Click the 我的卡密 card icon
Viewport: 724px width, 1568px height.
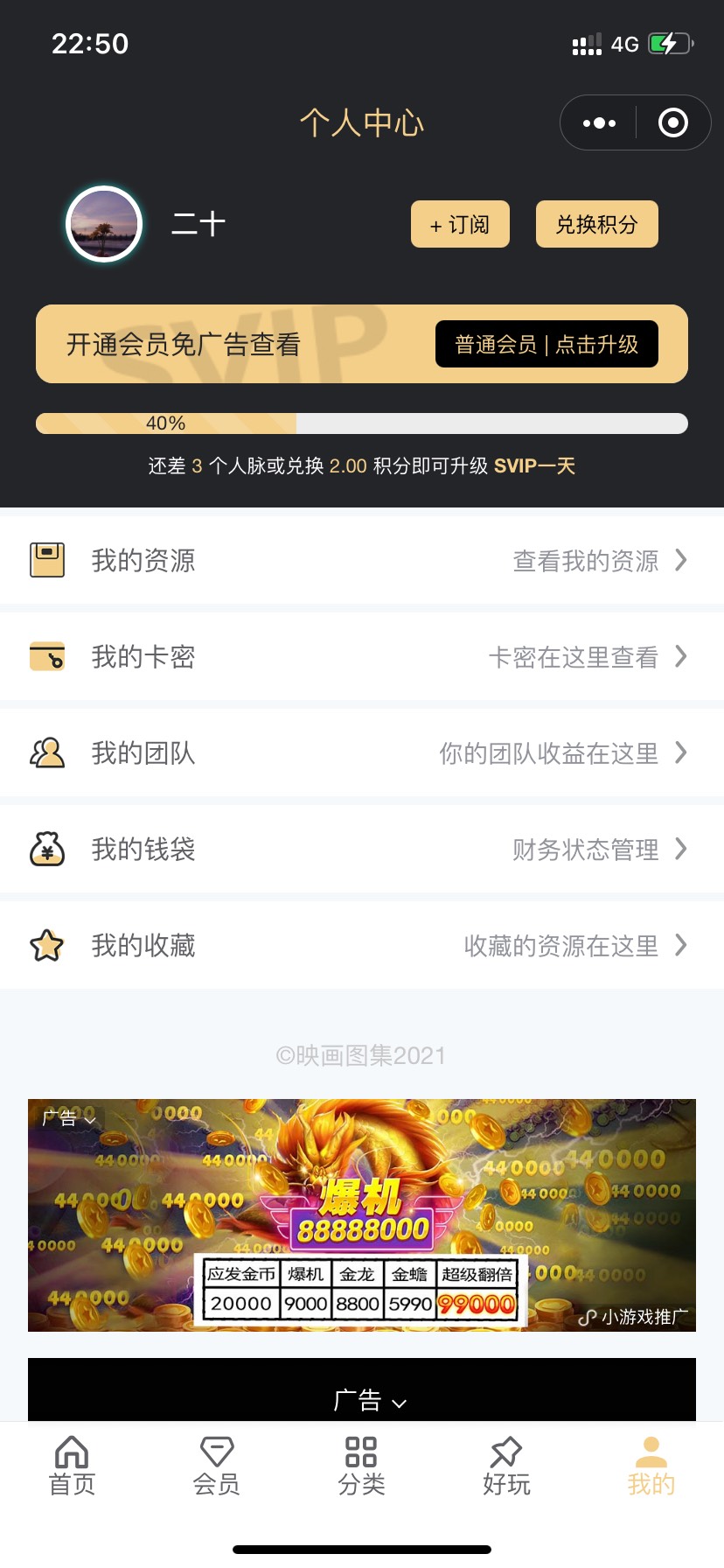point(48,656)
